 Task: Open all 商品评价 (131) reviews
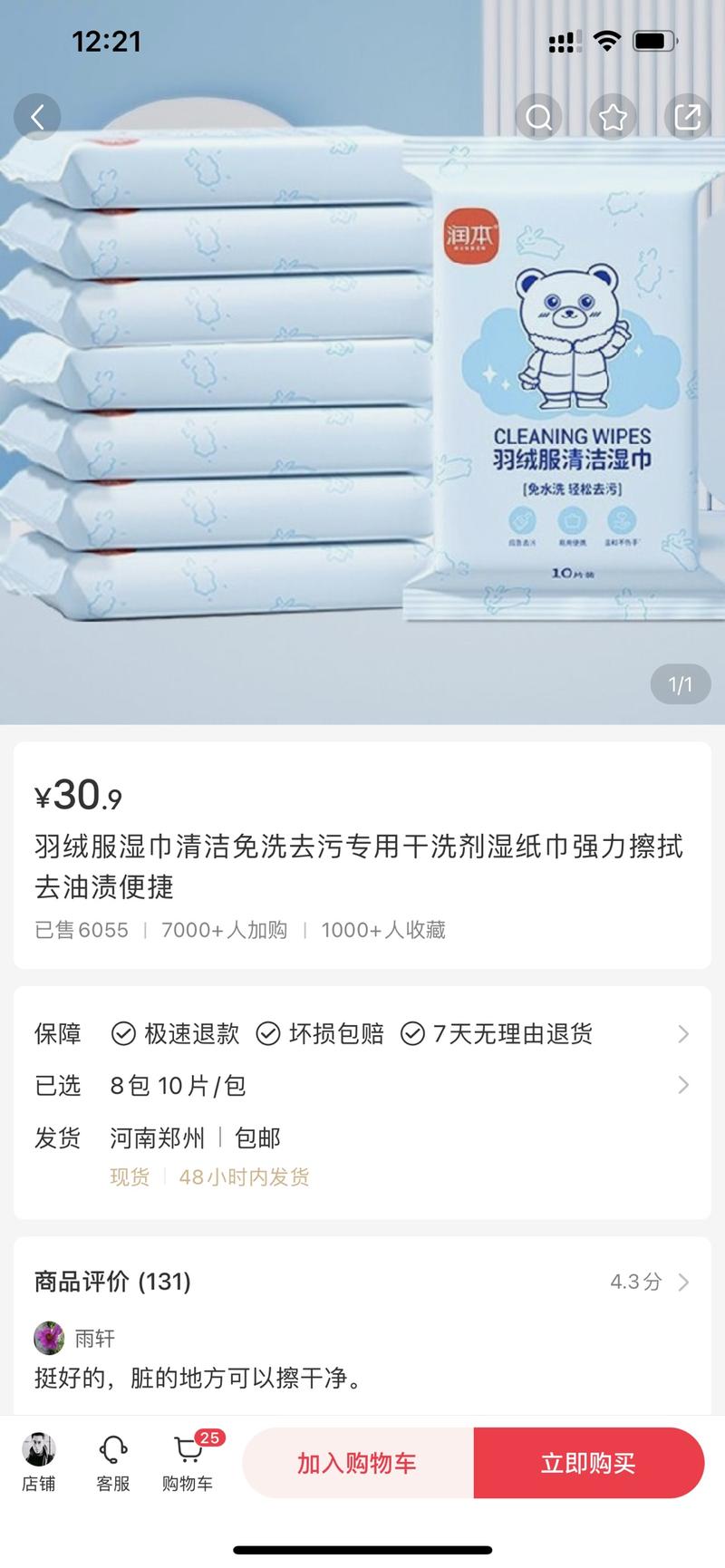[362, 1282]
